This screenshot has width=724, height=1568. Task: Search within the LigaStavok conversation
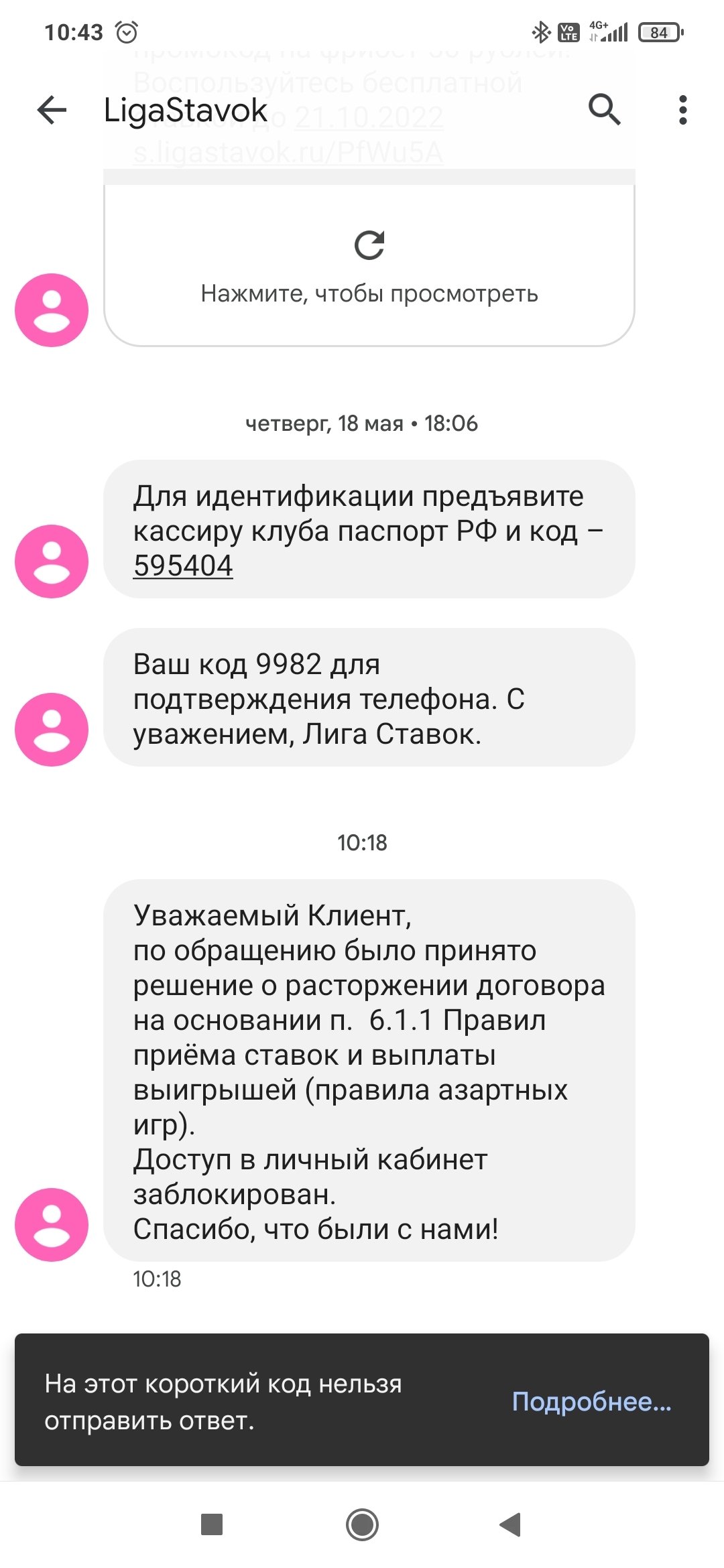point(604,109)
